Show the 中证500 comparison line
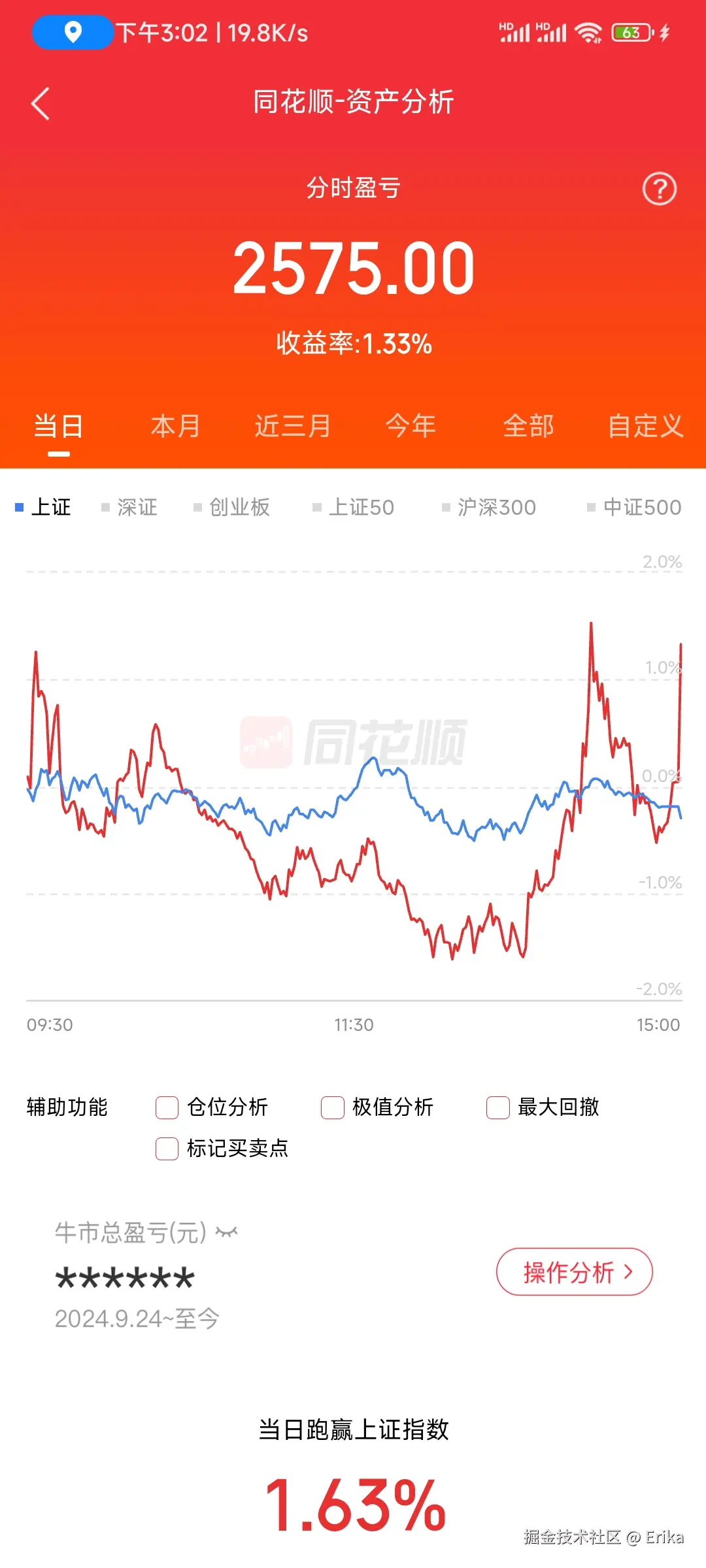706x1568 pixels. [634, 507]
